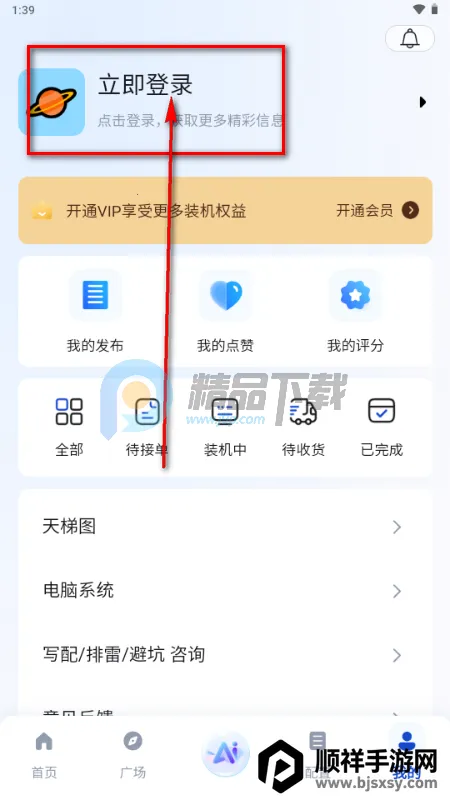View 已完成 orders
Image resolution: width=450 pixels, height=800 pixels.
382,428
